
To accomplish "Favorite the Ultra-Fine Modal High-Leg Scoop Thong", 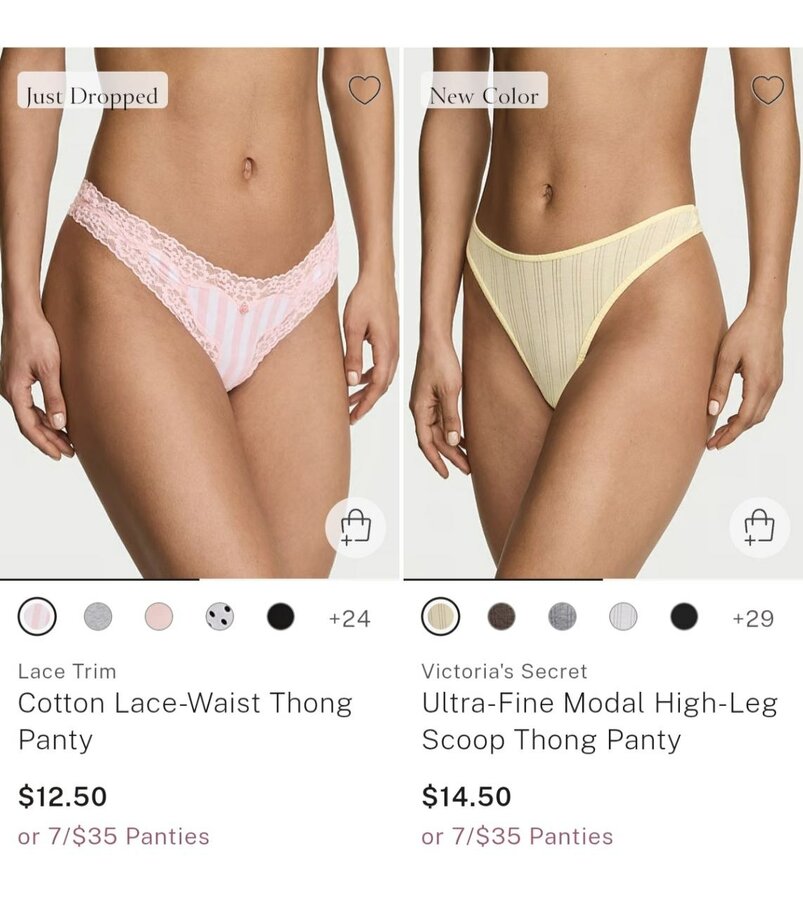I will pyautogui.click(x=767, y=91).
